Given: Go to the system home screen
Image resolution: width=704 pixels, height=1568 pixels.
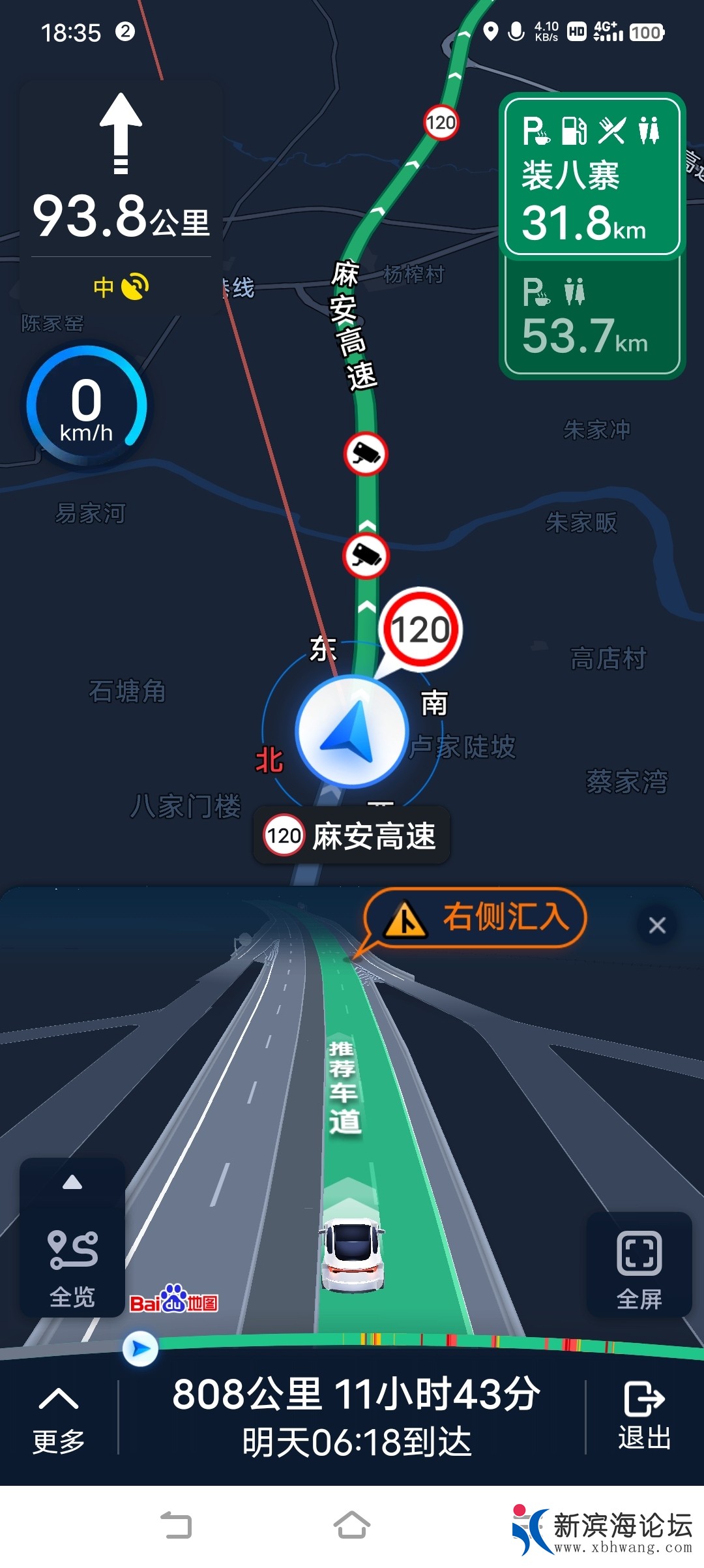Looking at the screenshot, I should click(352, 1525).
